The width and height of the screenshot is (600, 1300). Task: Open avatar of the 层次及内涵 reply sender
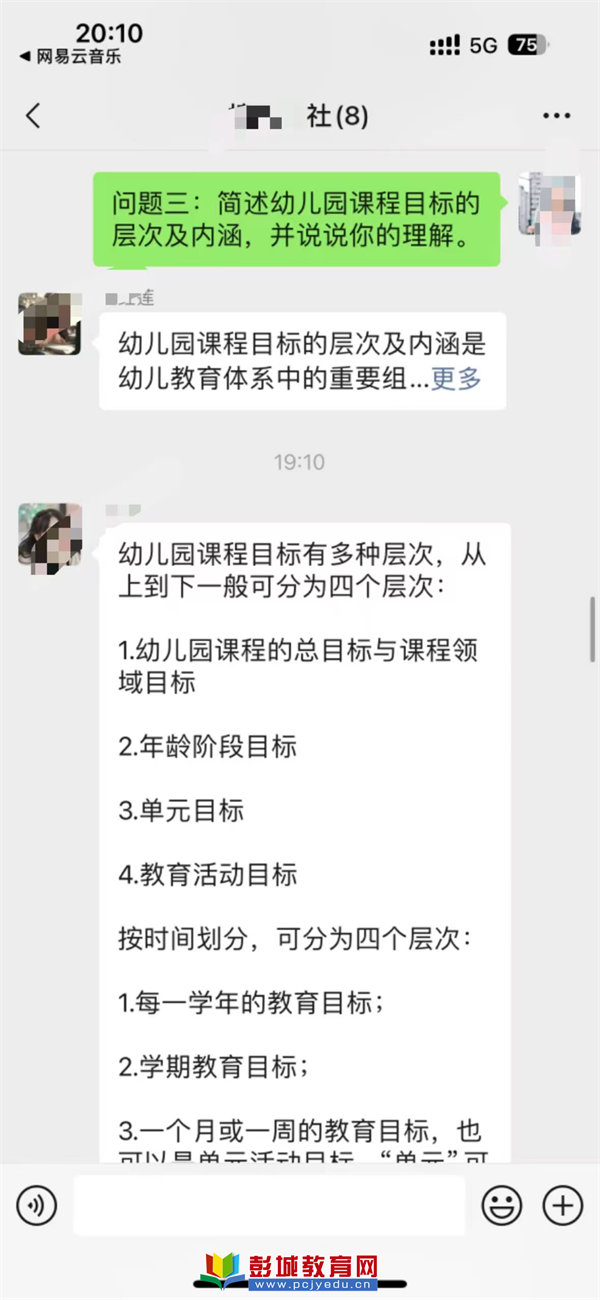tap(50, 324)
